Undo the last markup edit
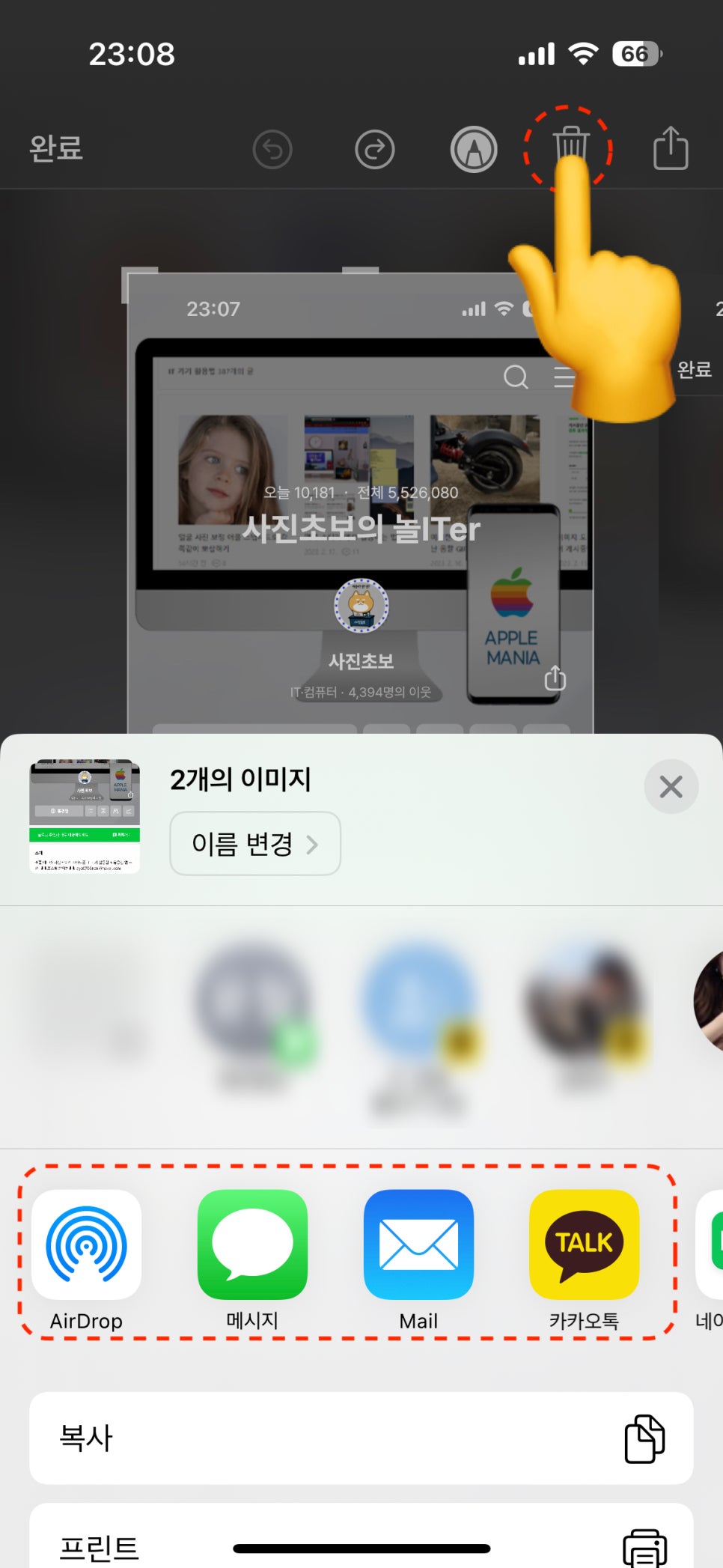The width and height of the screenshot is (723, 1568). [x=272, y=149]
